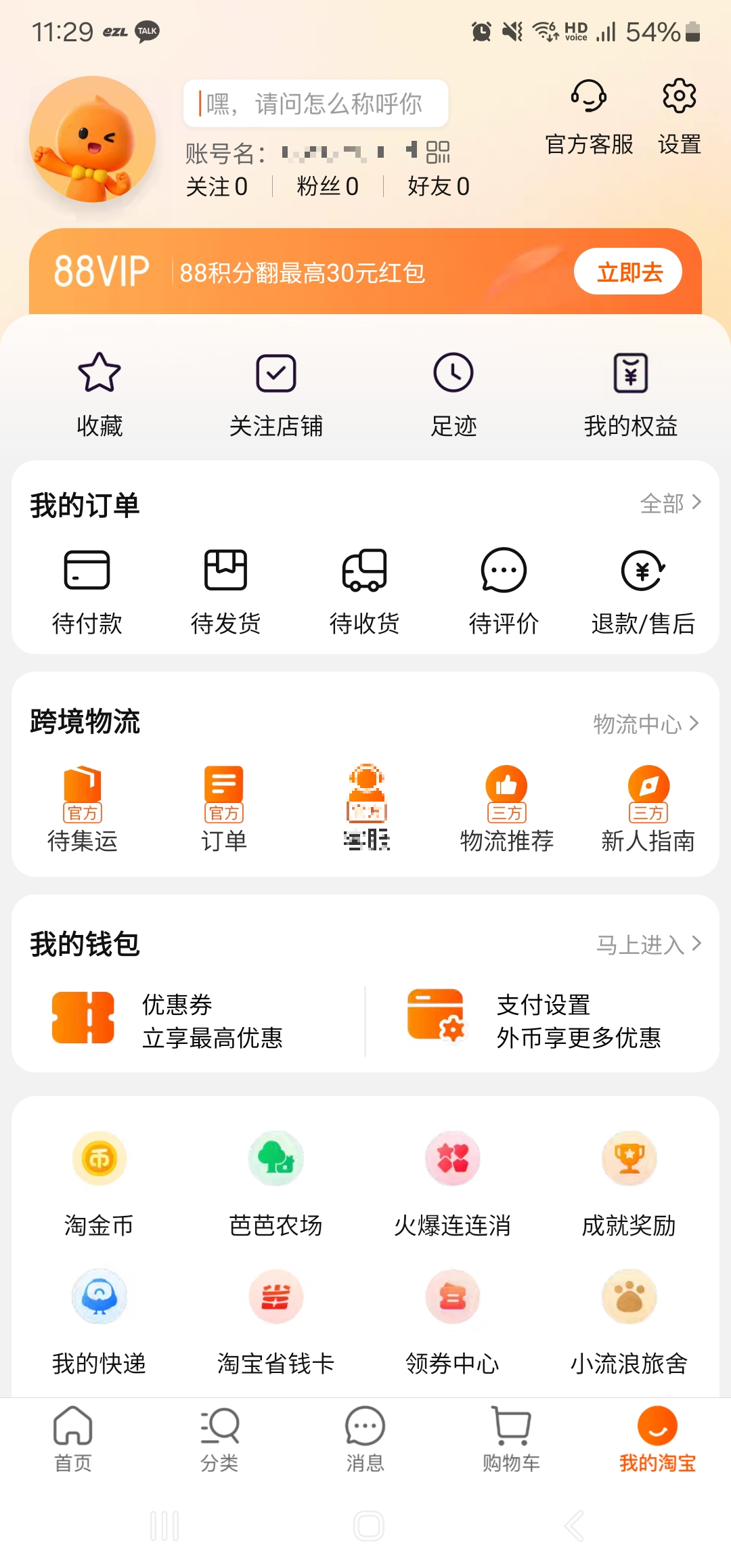The image size is (731, 1568).
Task: Open 收藏 favorites
Action: click(x=99, y=394)
